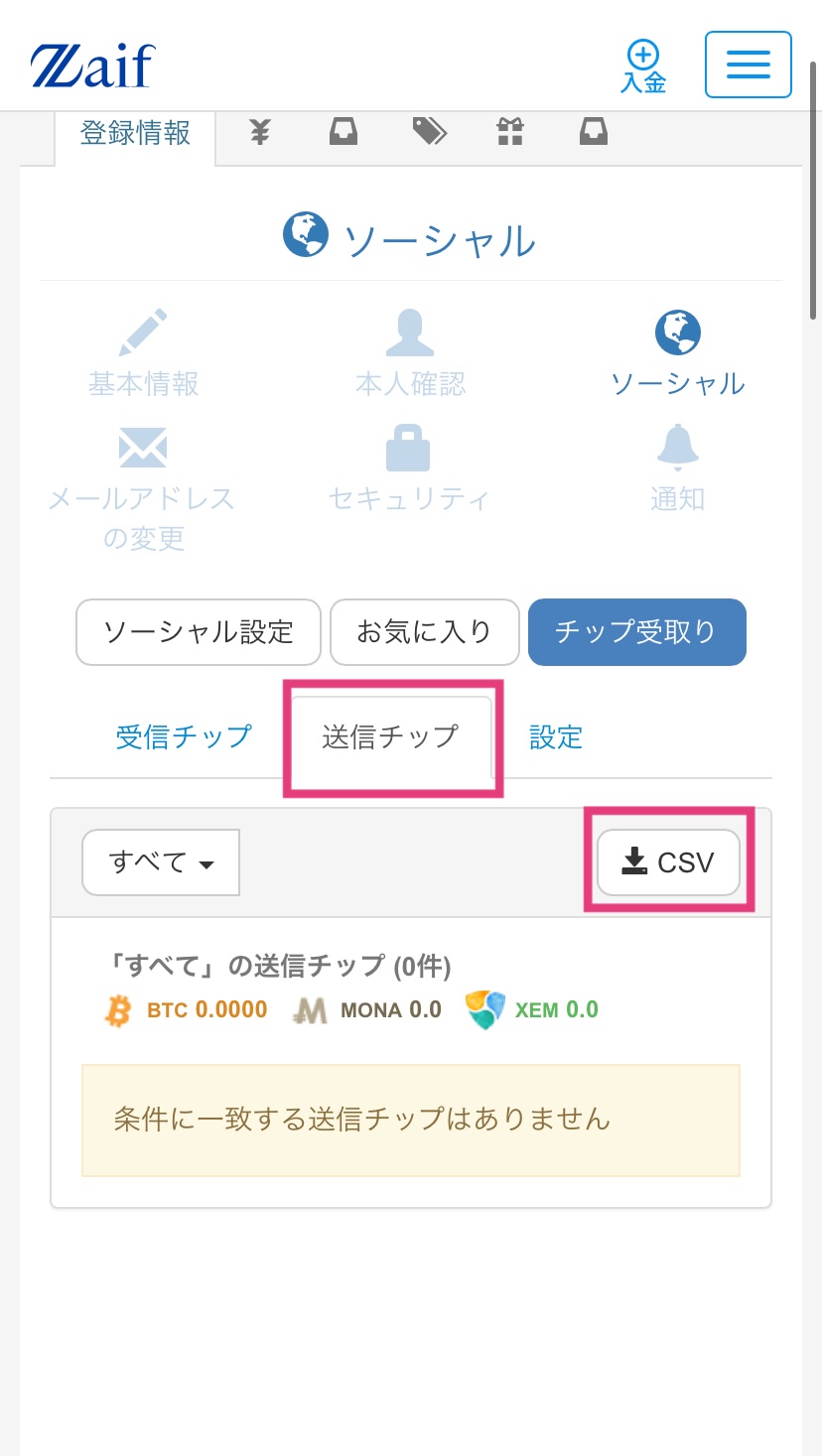This screenshot has height=1456, width=822.
Task: Click the Zaif logo
Action: point(91,64)
